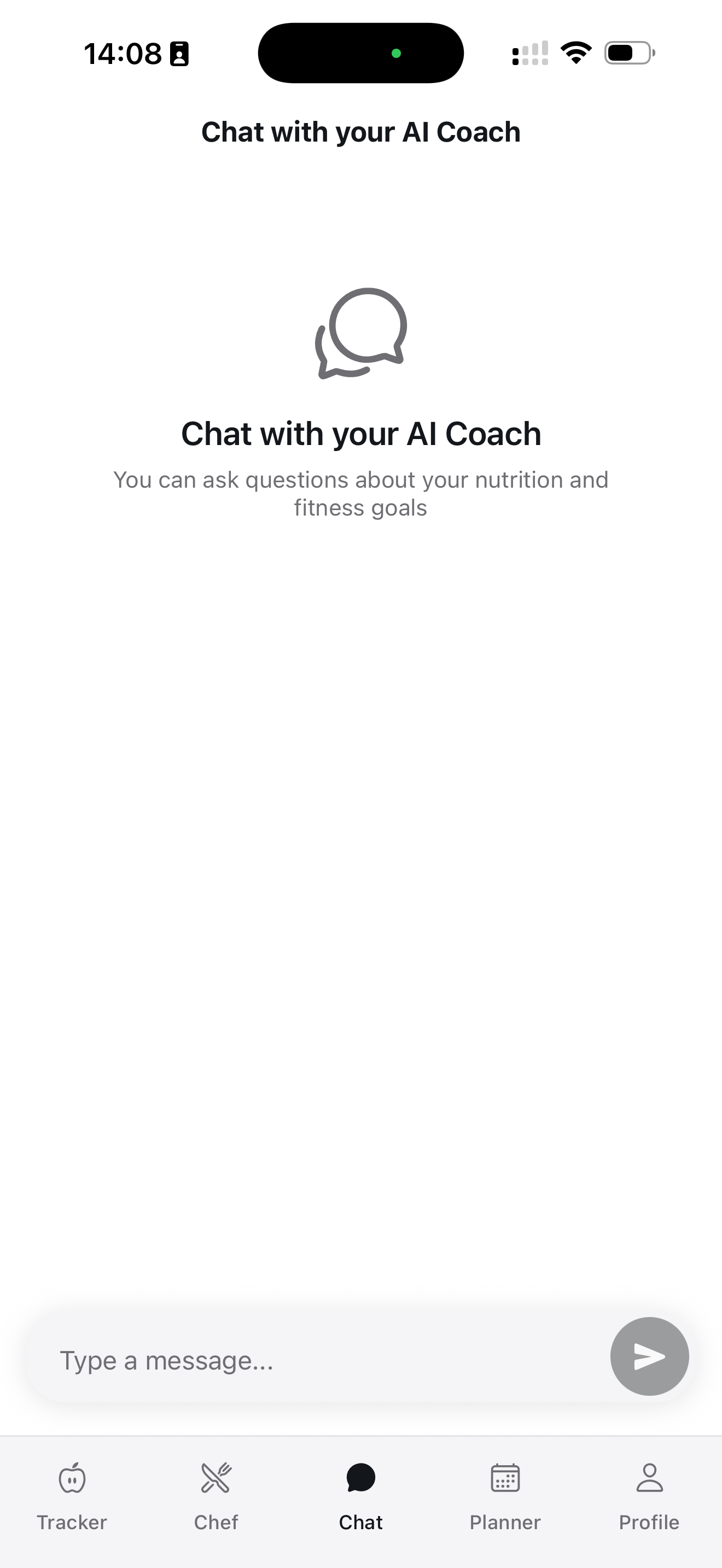Tap the battery indicator in the status bar
Screen dimensions: 722x1568
click(627, 54)
